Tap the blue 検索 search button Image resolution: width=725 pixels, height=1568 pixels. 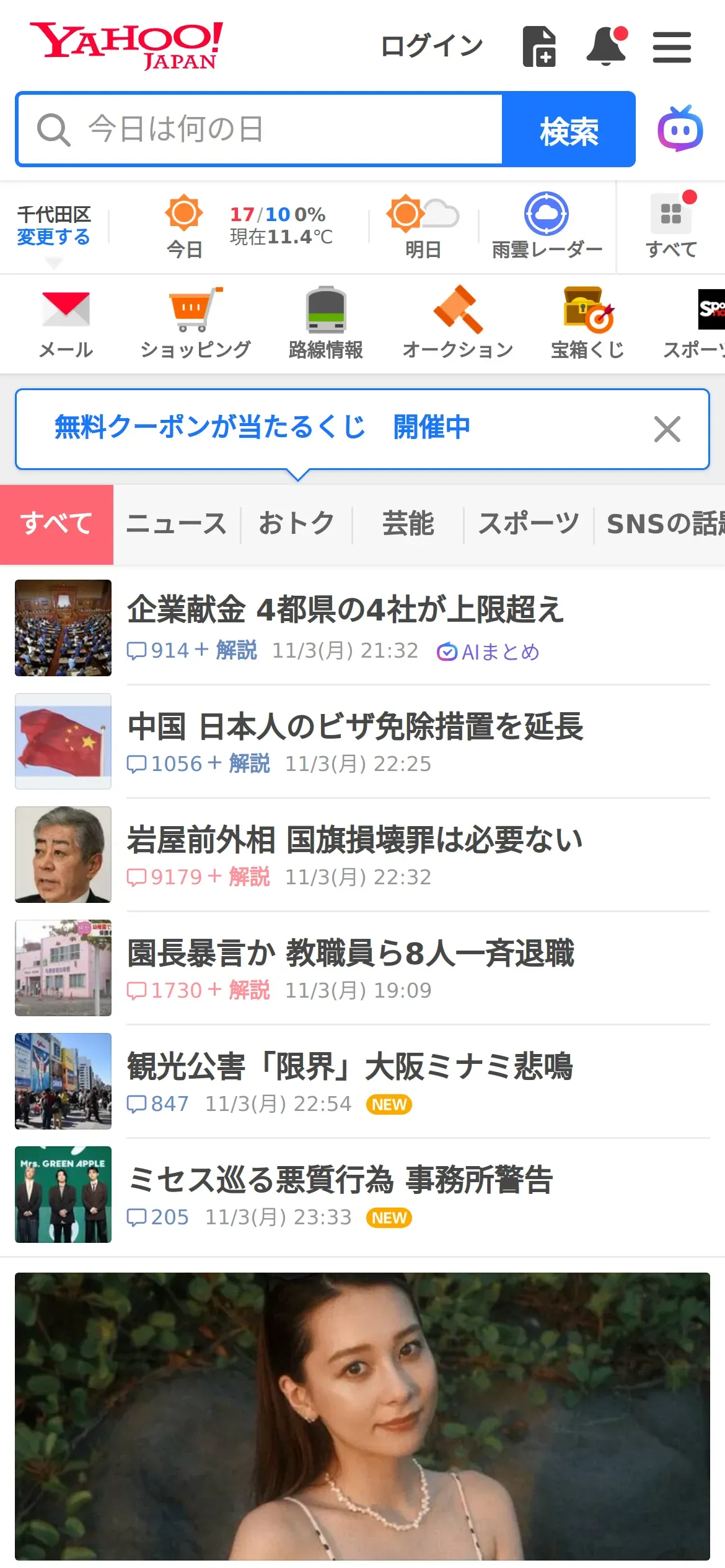coord(569,129)
